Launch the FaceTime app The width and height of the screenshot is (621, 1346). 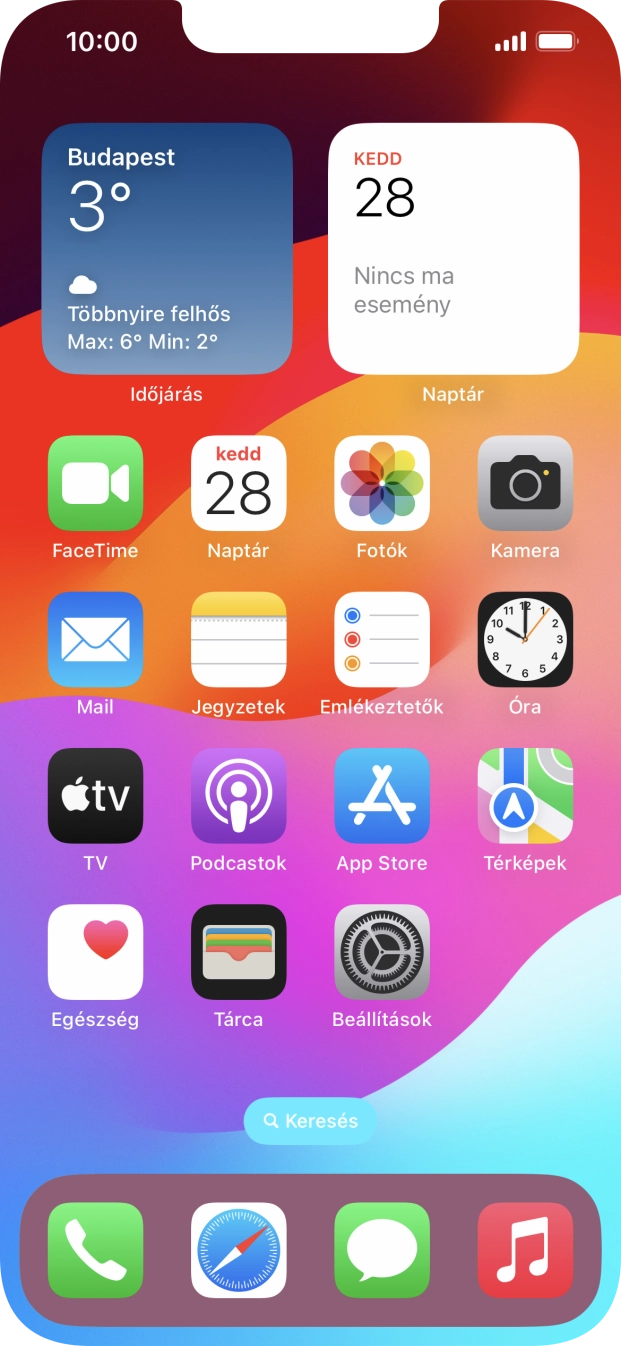coord(95,483)
